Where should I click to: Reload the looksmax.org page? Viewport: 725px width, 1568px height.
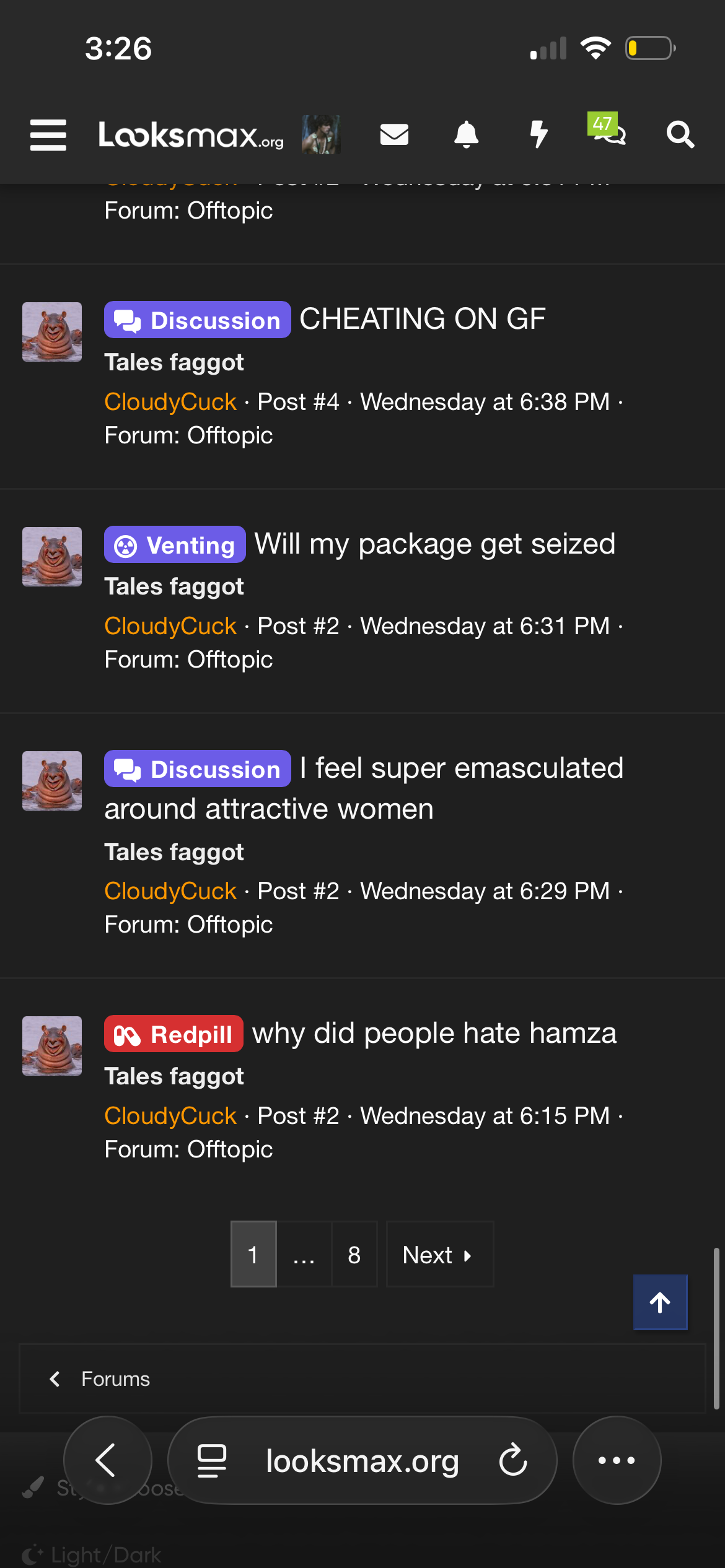pyautogui.click(x=513, y=1460)
